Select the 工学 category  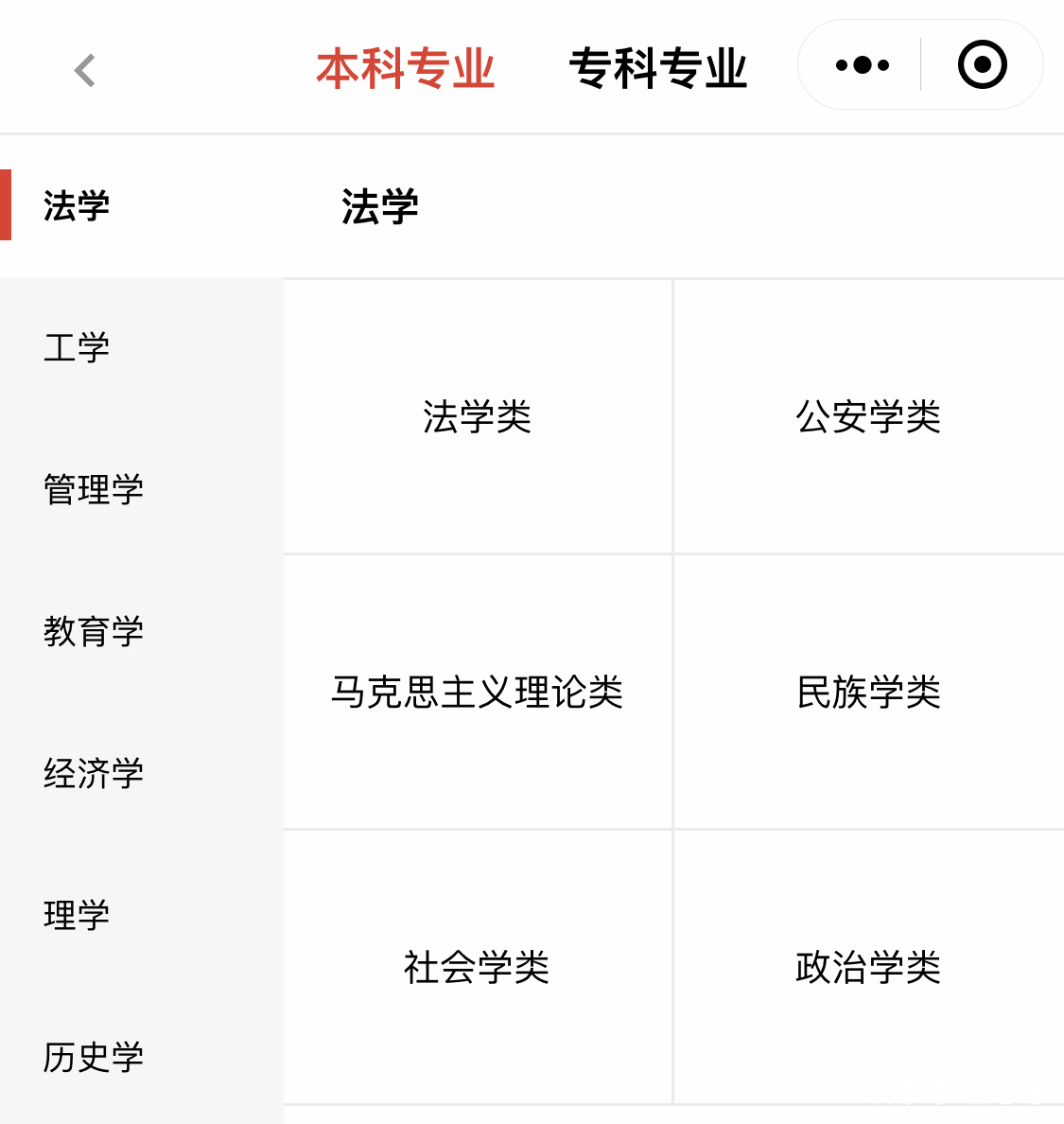tap(77, 348)
